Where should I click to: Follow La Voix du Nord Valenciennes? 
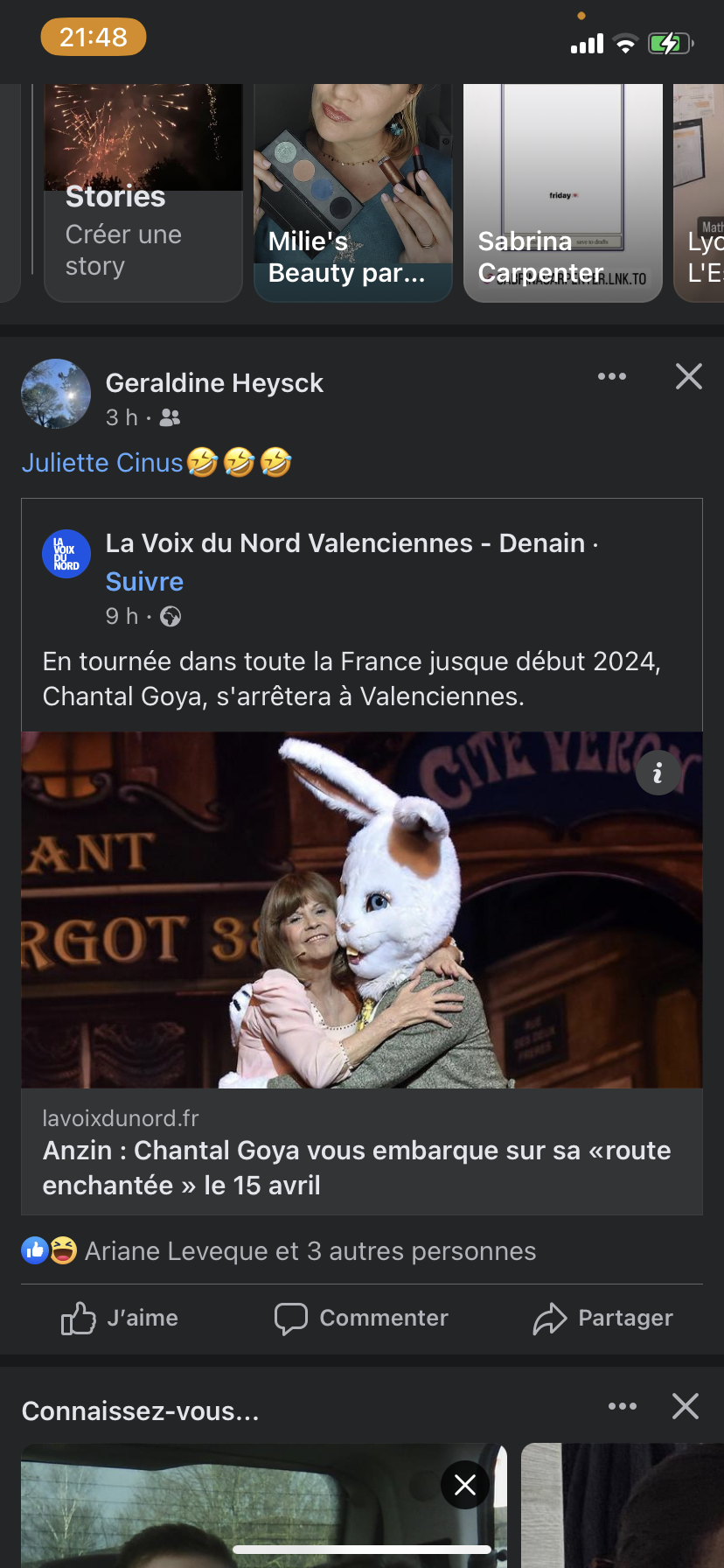[x=144, y=582]
